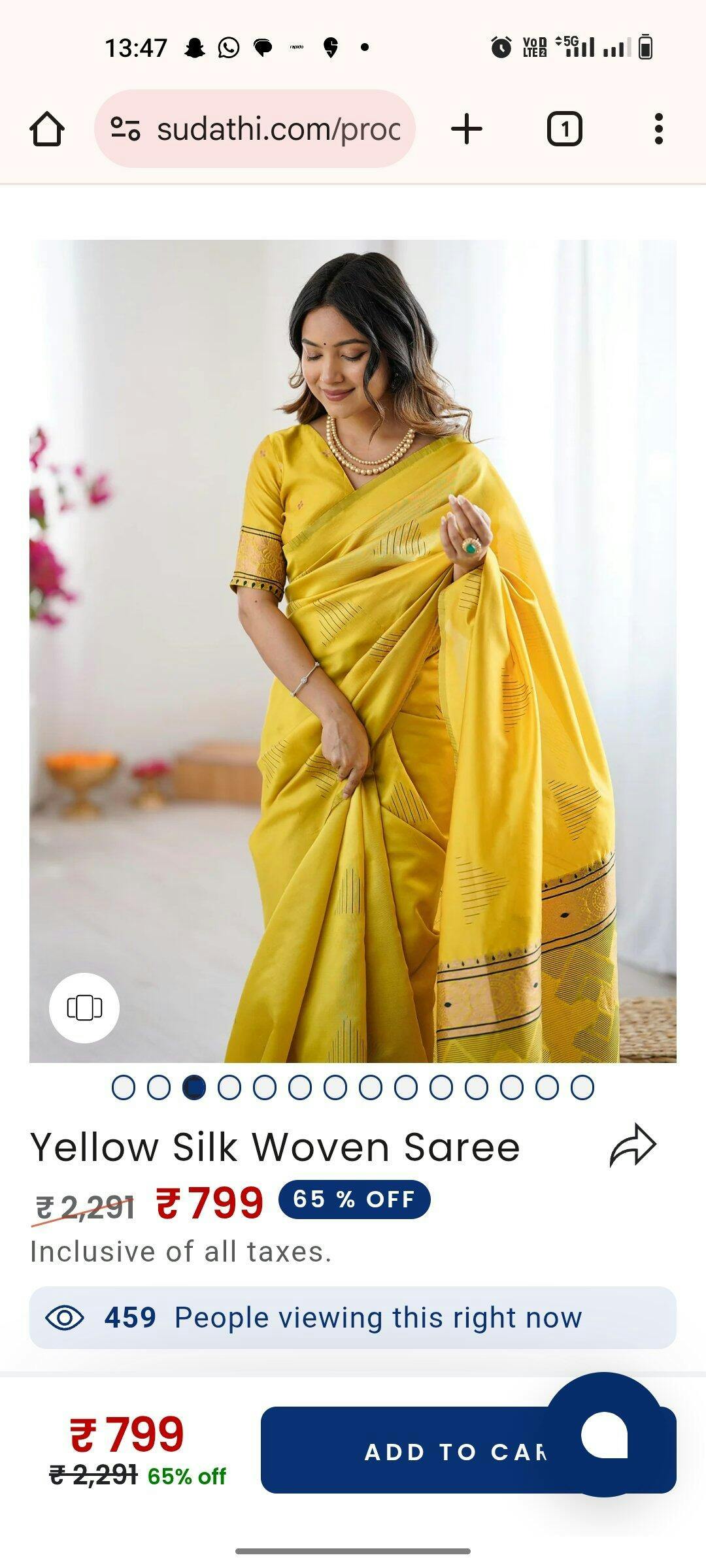Jump to the first image dot

click(124, 1088)
